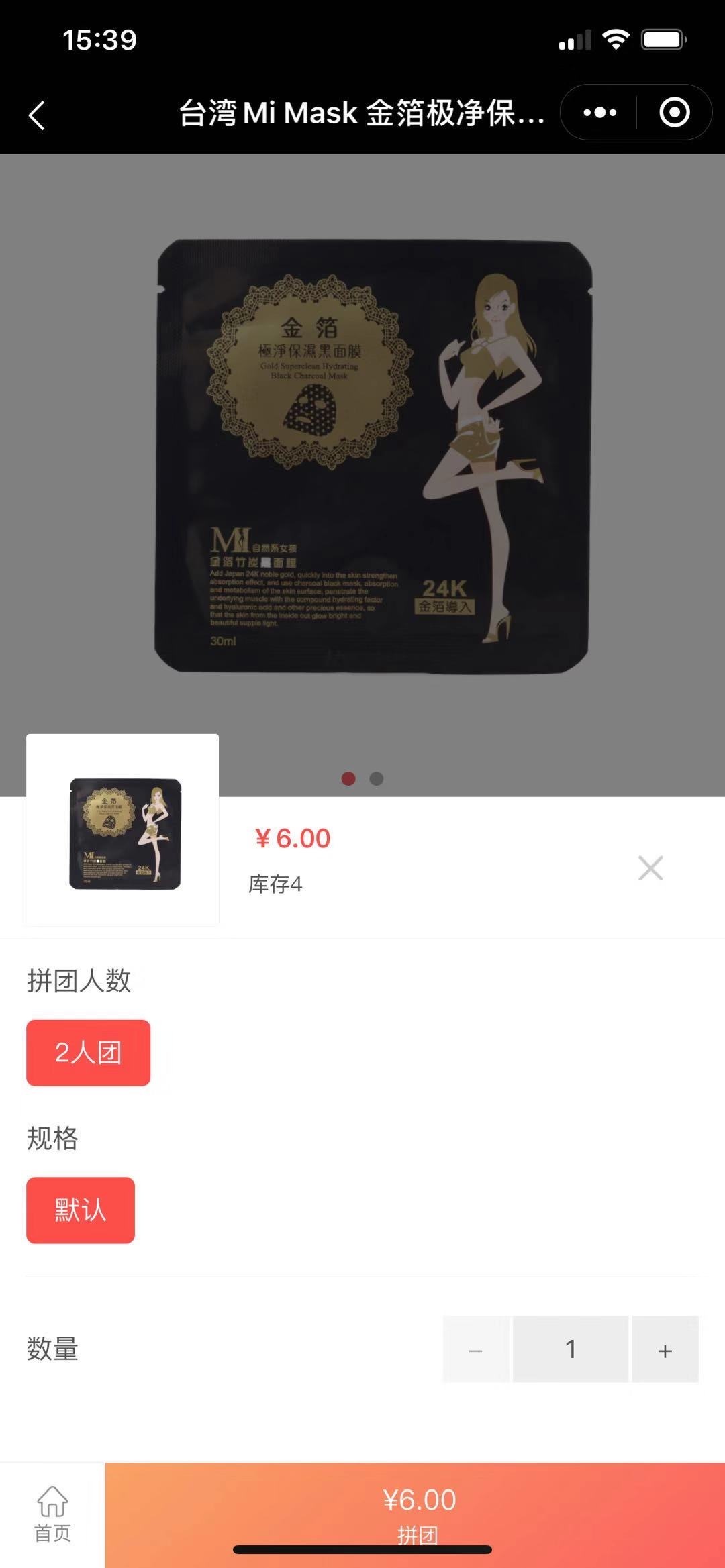Tap the quantity field showing 1
Viewport: 725px width, 1568px height.
click(x=571, y=1349)
